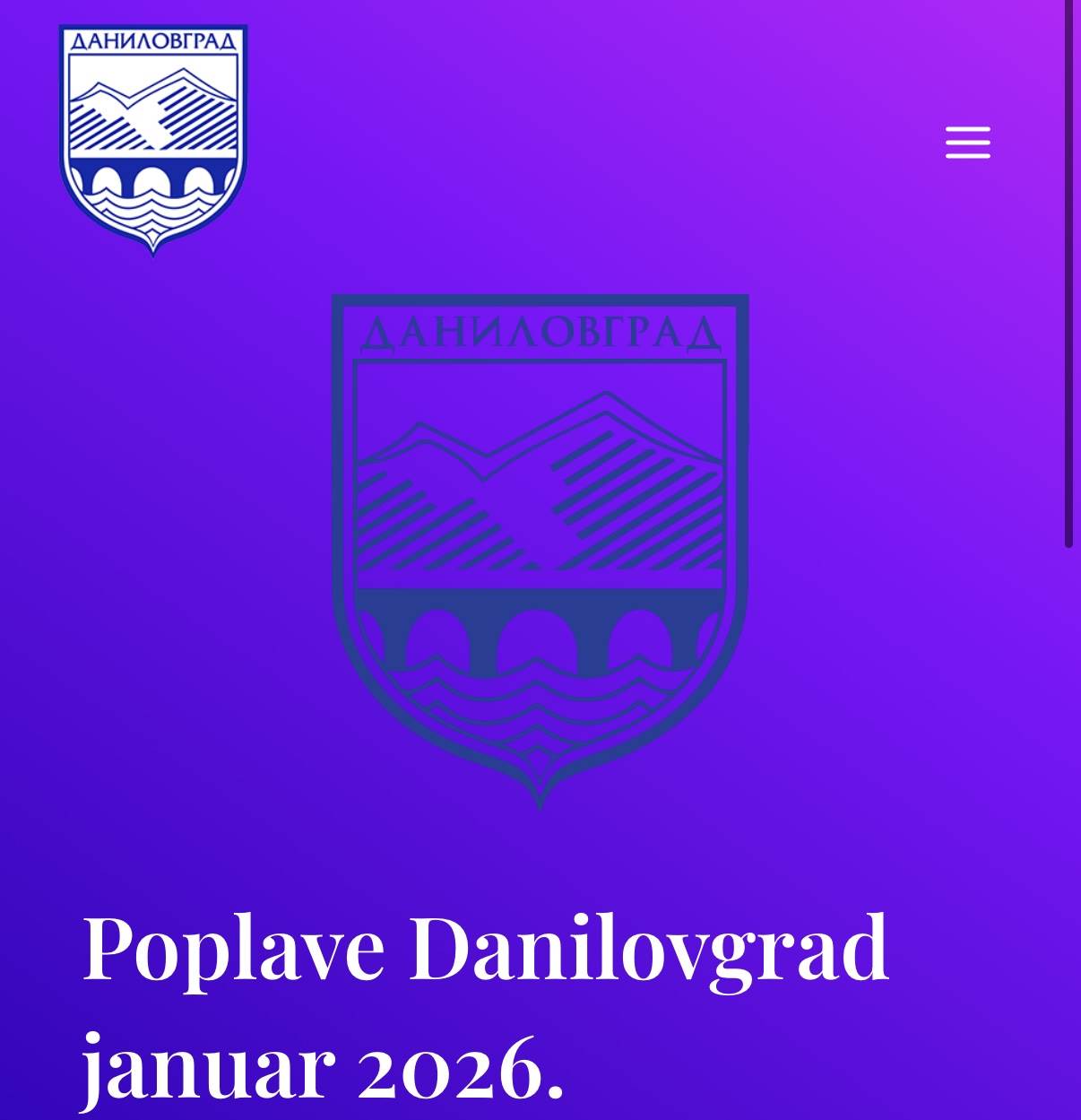
Task: Click the mountain artwork within the coat of arms
Action: coord(540,484)
